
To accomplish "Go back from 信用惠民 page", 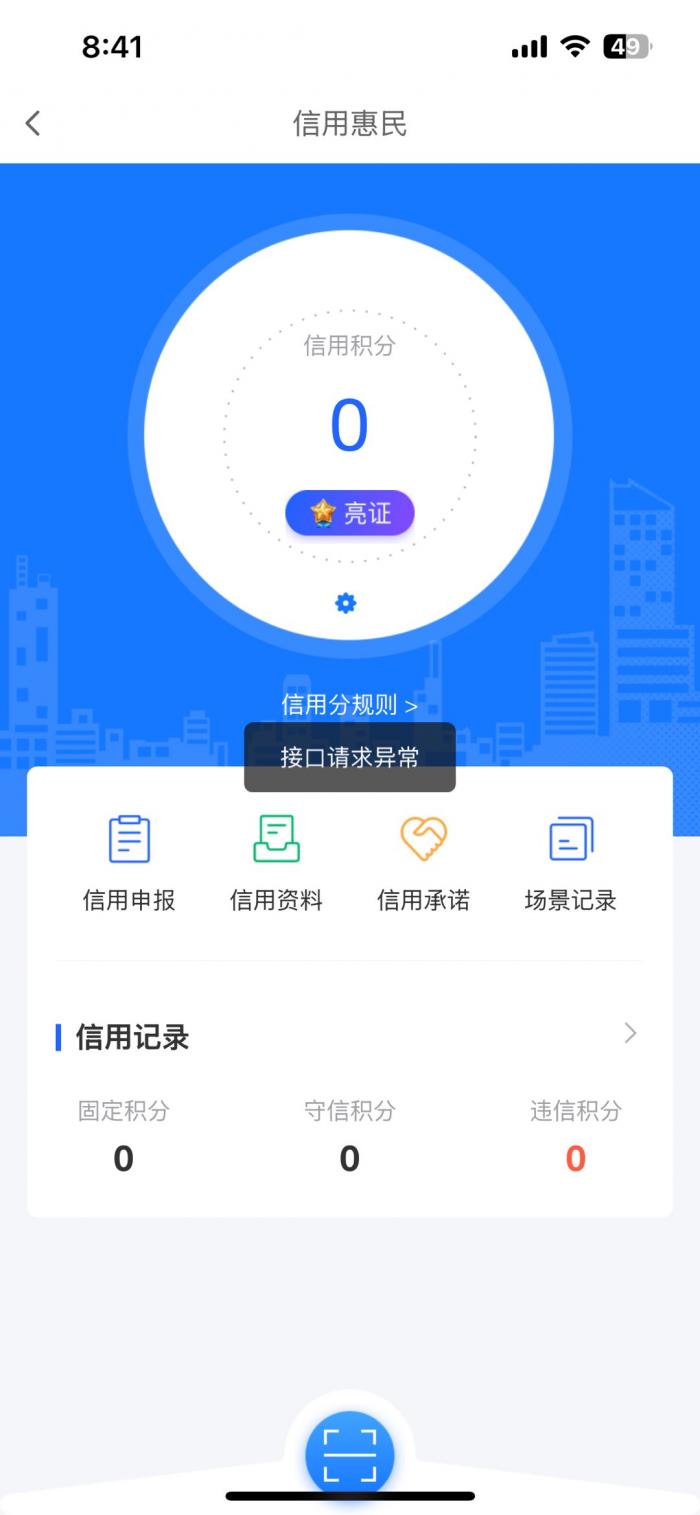I will (33, 124).
